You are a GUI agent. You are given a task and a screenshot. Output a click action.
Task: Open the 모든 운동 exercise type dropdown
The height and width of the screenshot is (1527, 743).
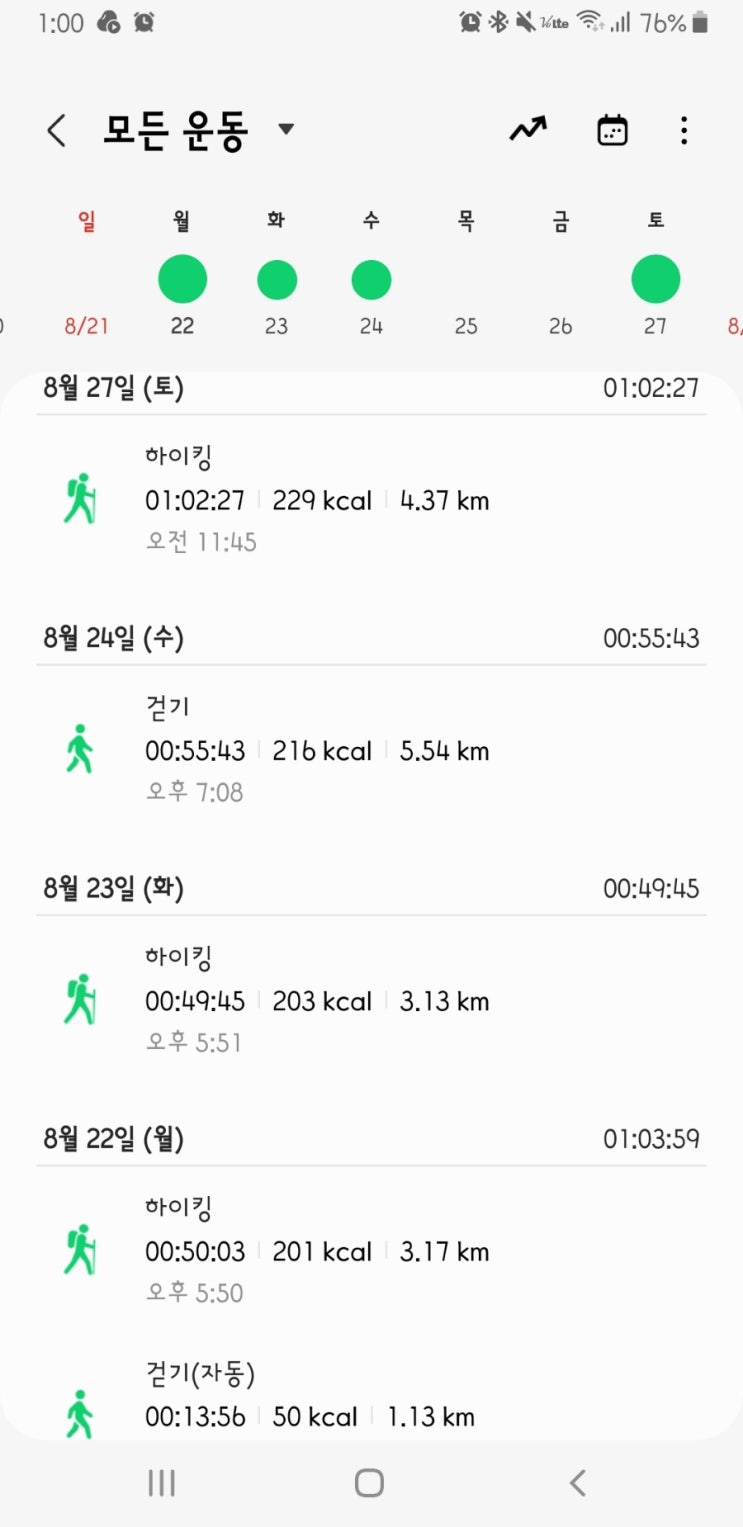point(286,129)
